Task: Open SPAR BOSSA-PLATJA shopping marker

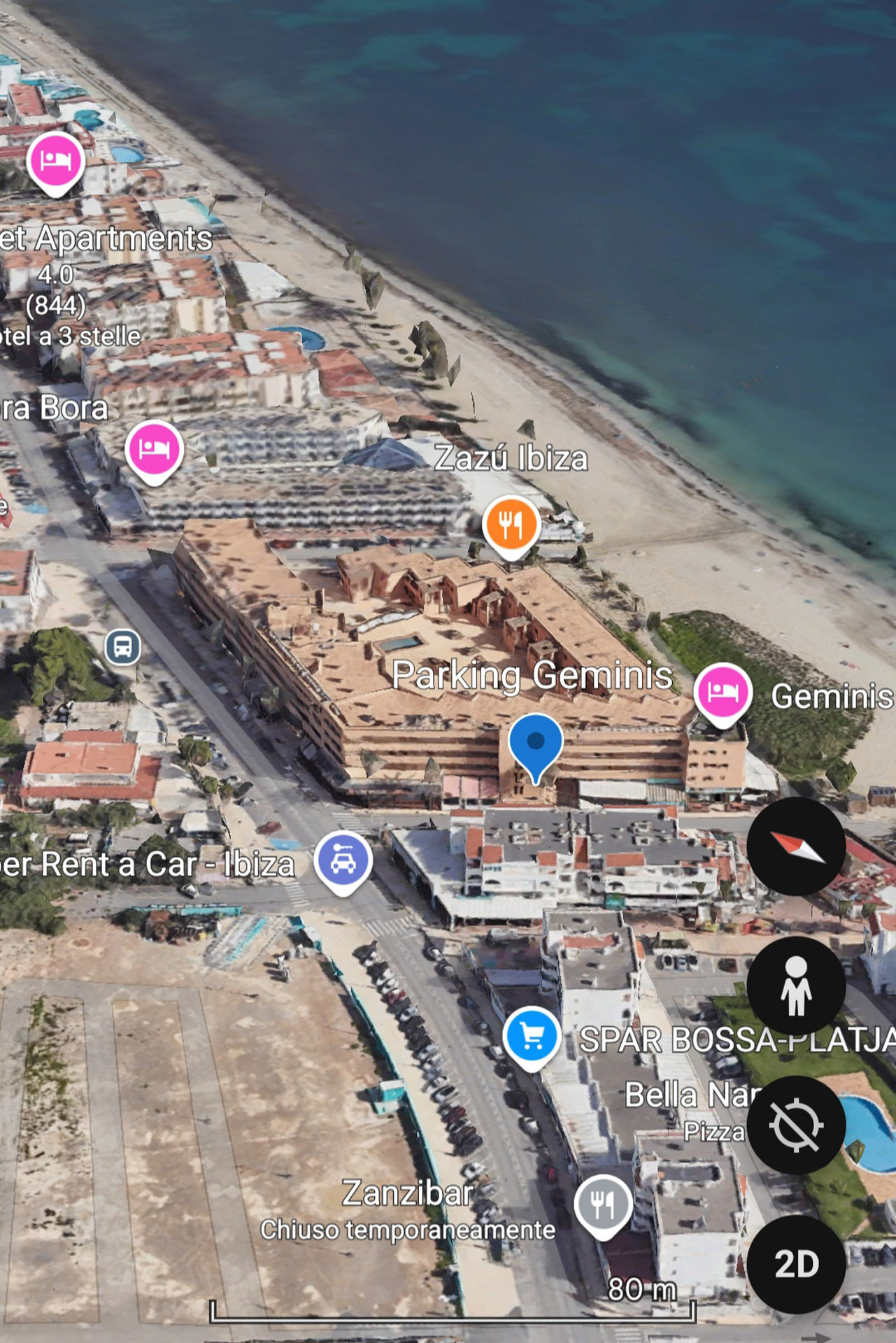Action: coord(532,1035)
